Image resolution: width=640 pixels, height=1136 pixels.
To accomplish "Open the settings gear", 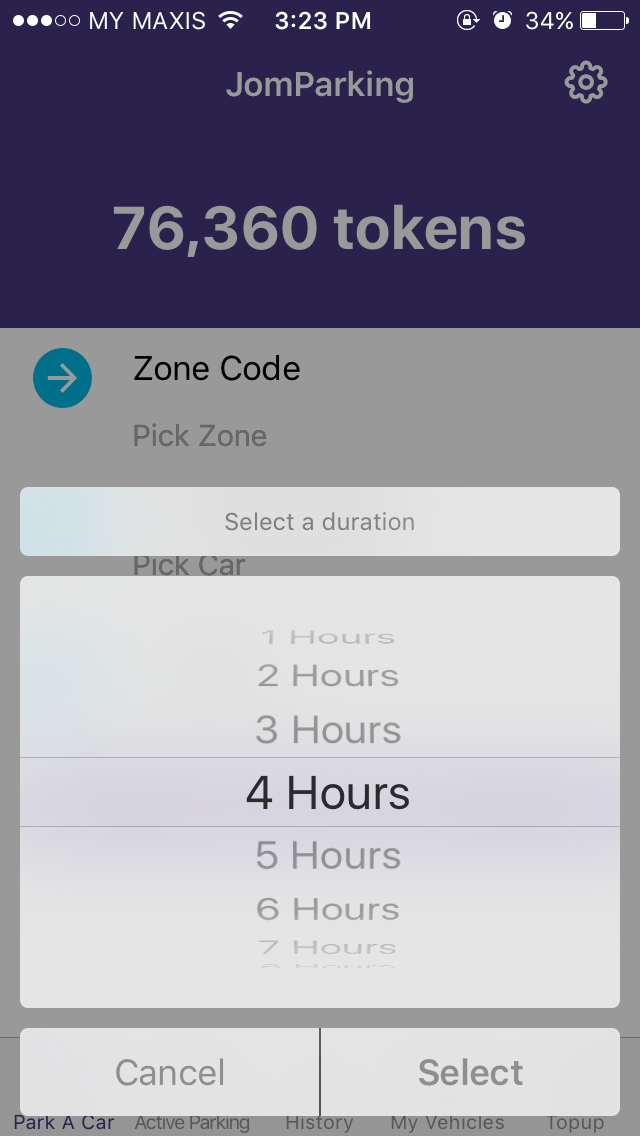I will click(x=586, y=83).
